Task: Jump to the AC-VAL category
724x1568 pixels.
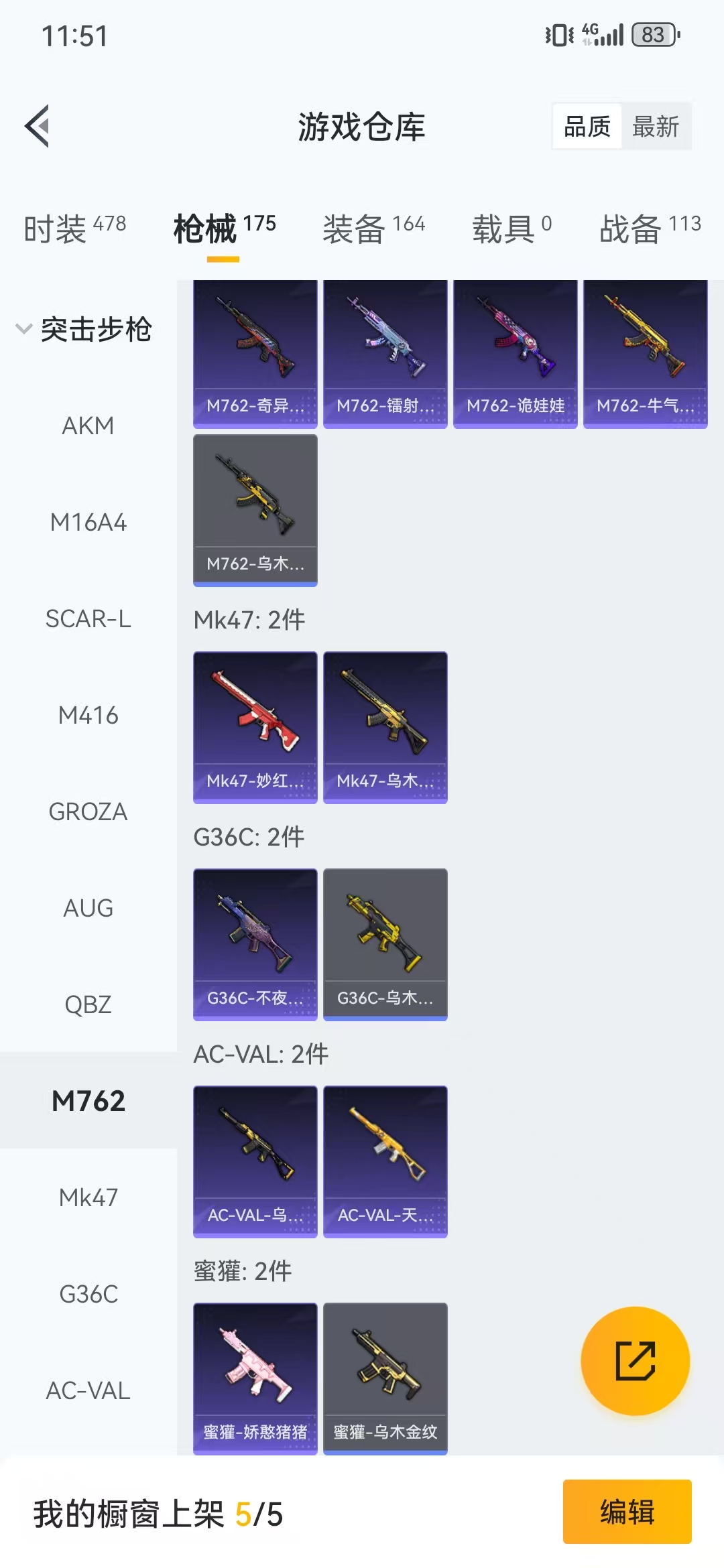Action: click(x=88, y=1390)
